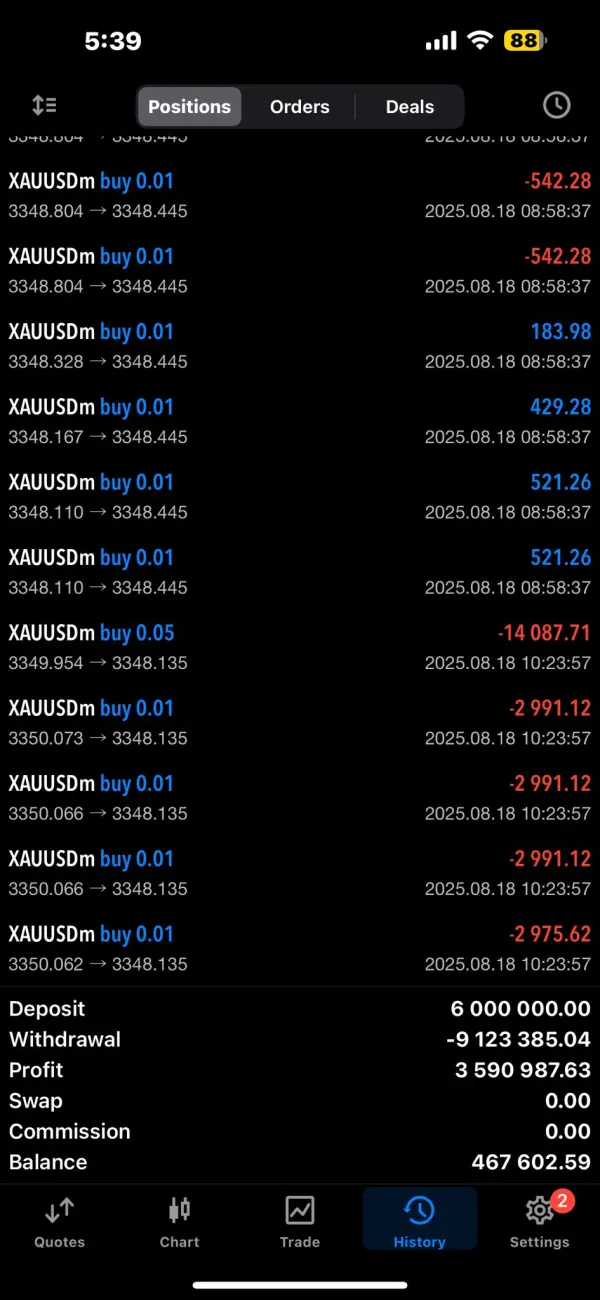The height and width of the screenshot is (1300, 600).
Task: Open the sort options icon
Action: pos(44,105)
